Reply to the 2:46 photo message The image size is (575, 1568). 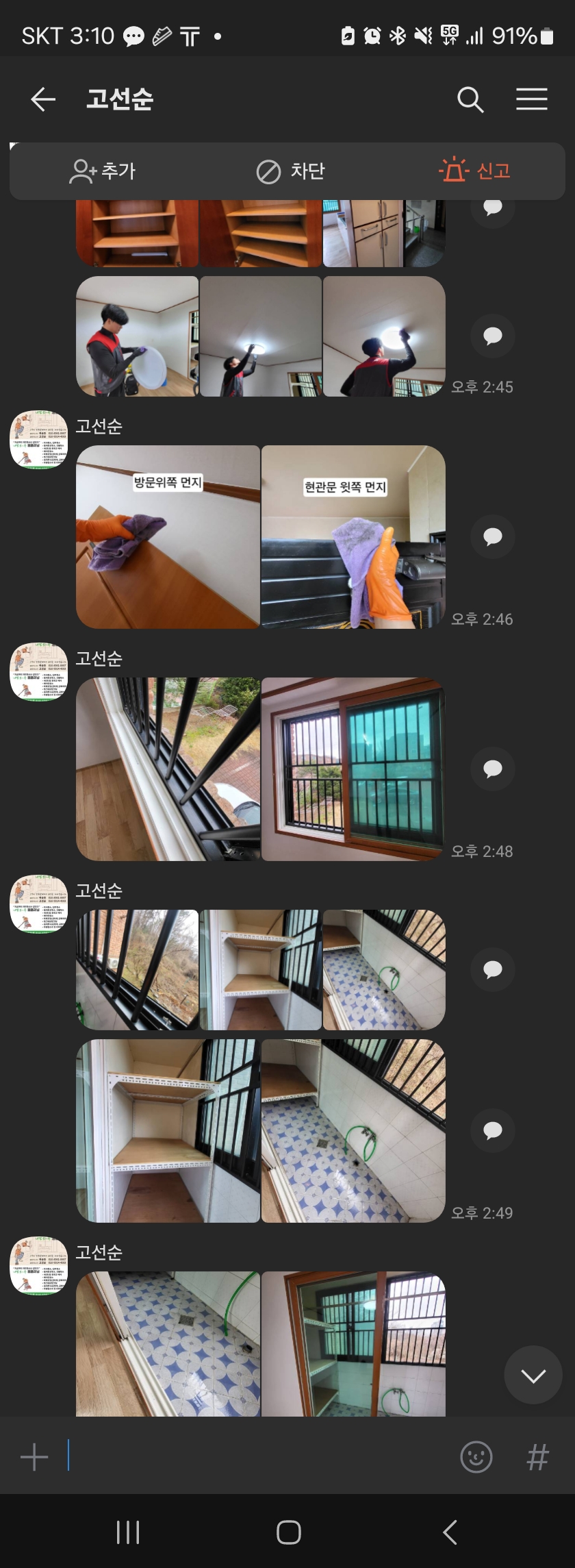(493, 536)
